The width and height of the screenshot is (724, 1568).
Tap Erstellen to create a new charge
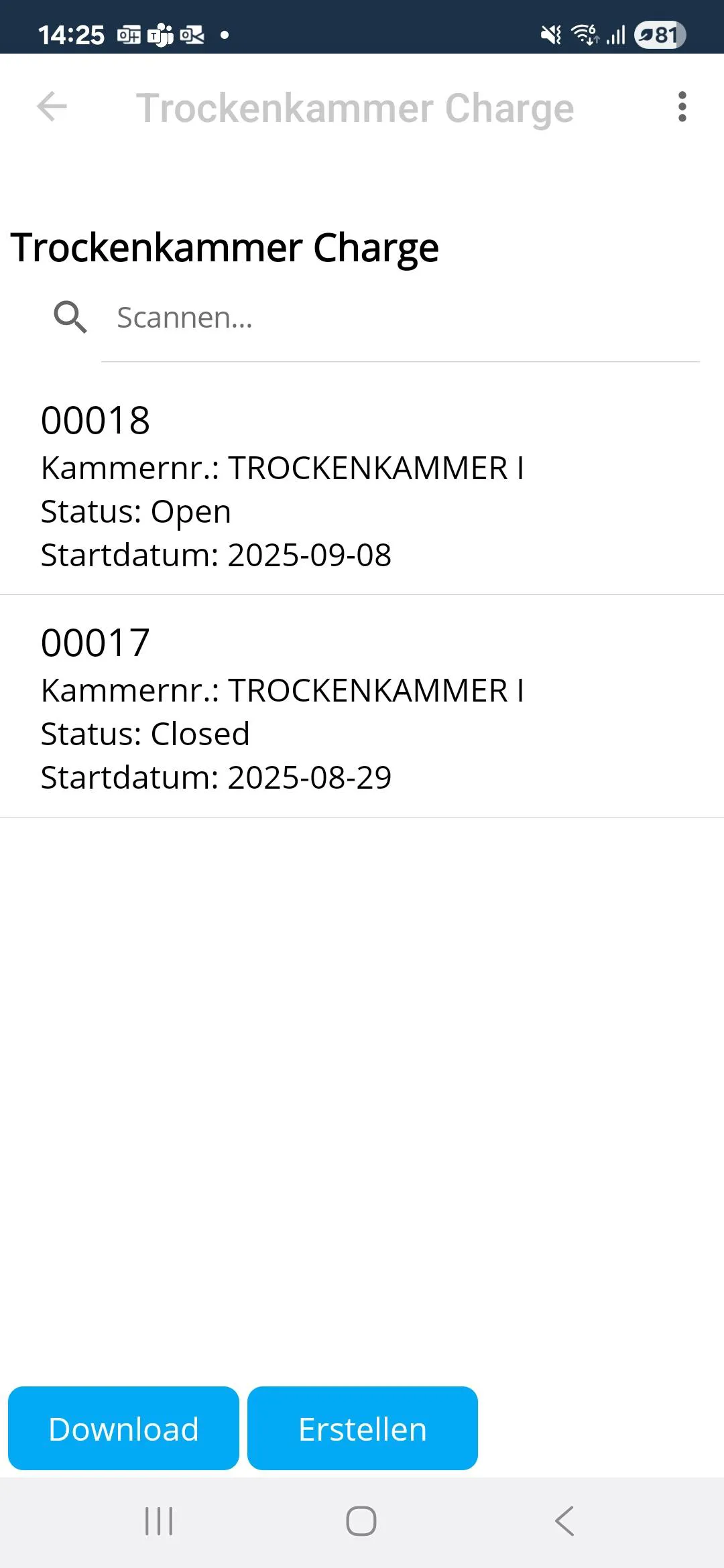click(362, 1429)
